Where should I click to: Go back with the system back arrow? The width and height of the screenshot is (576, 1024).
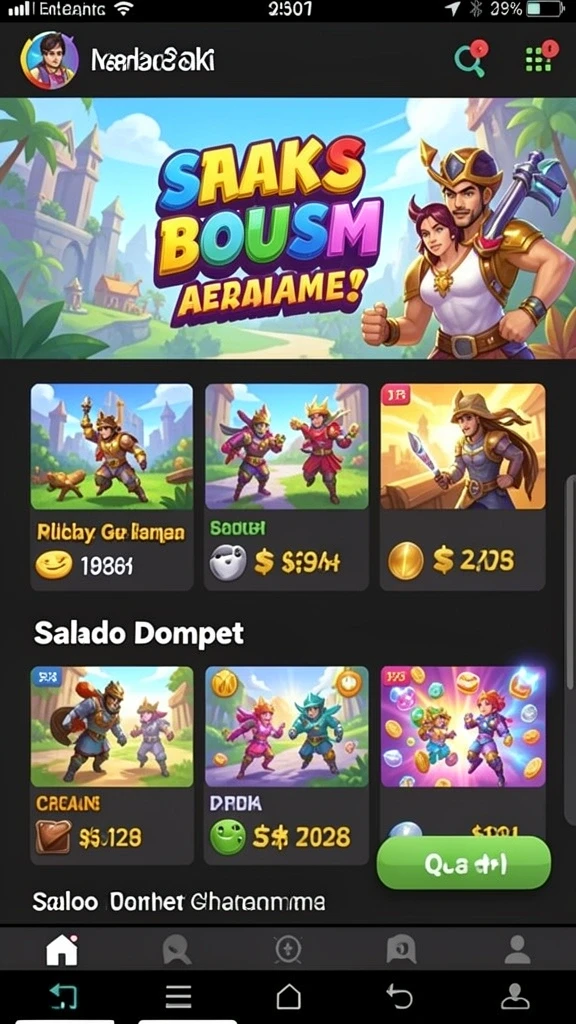click(400, 997)
